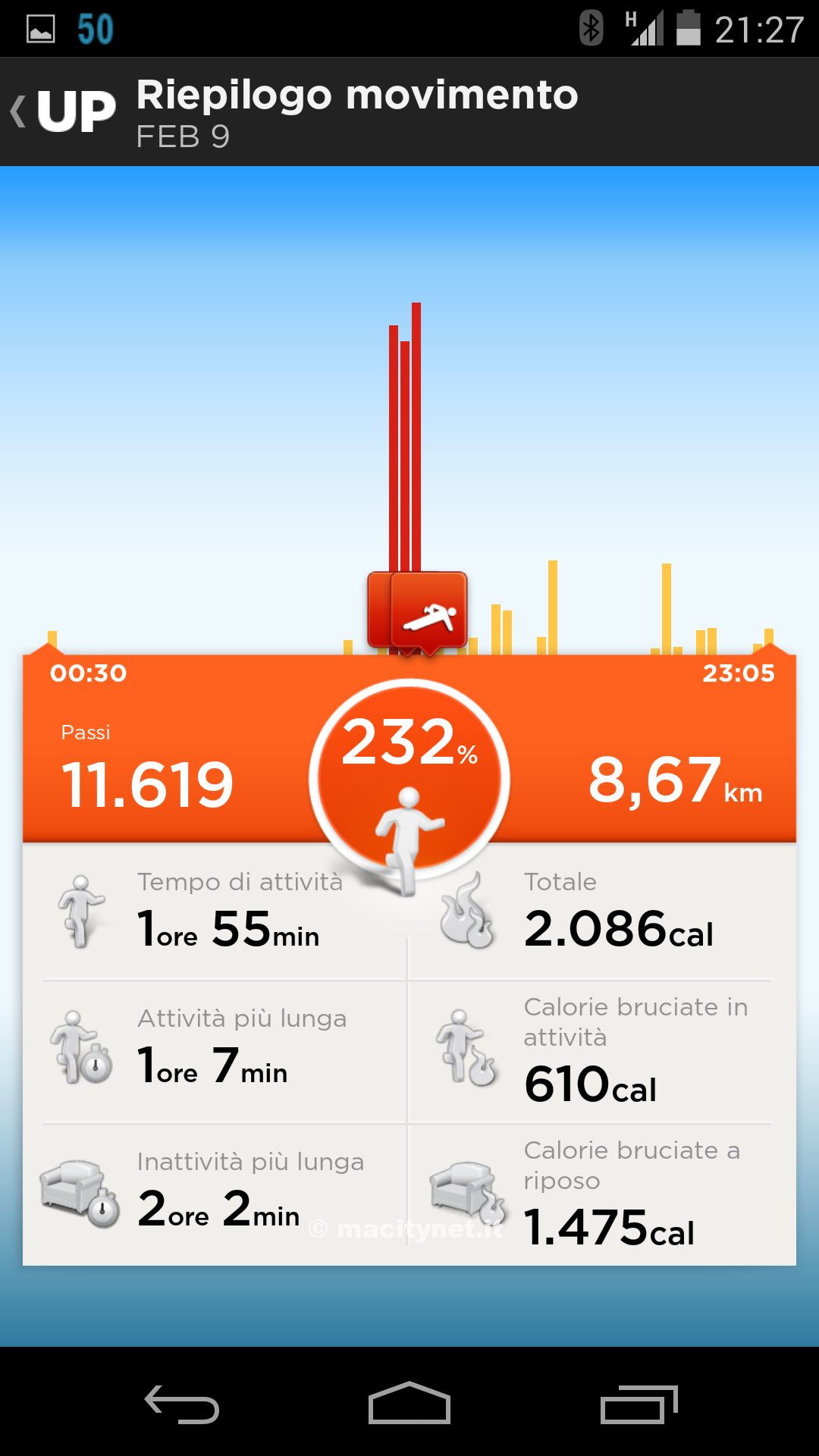Open the workout marker on the chart

pyautogui.click(x=428, y=610)
